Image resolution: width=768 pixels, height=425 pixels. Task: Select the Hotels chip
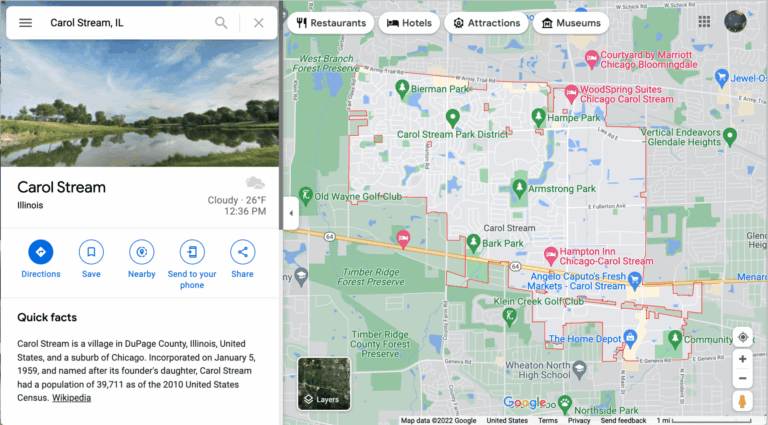[x=409, y=22]
